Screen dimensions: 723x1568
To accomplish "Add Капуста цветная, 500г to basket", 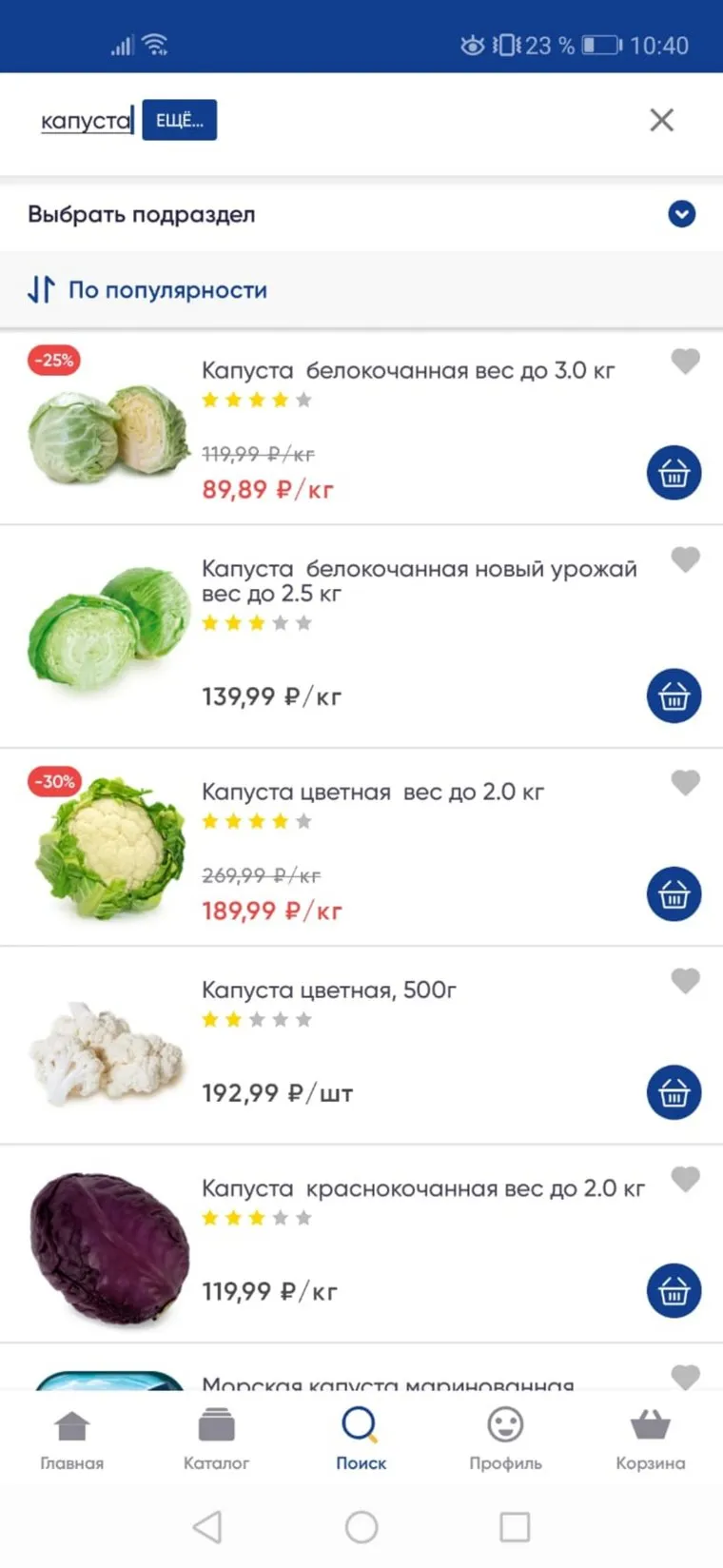I will pos(674,1092).
